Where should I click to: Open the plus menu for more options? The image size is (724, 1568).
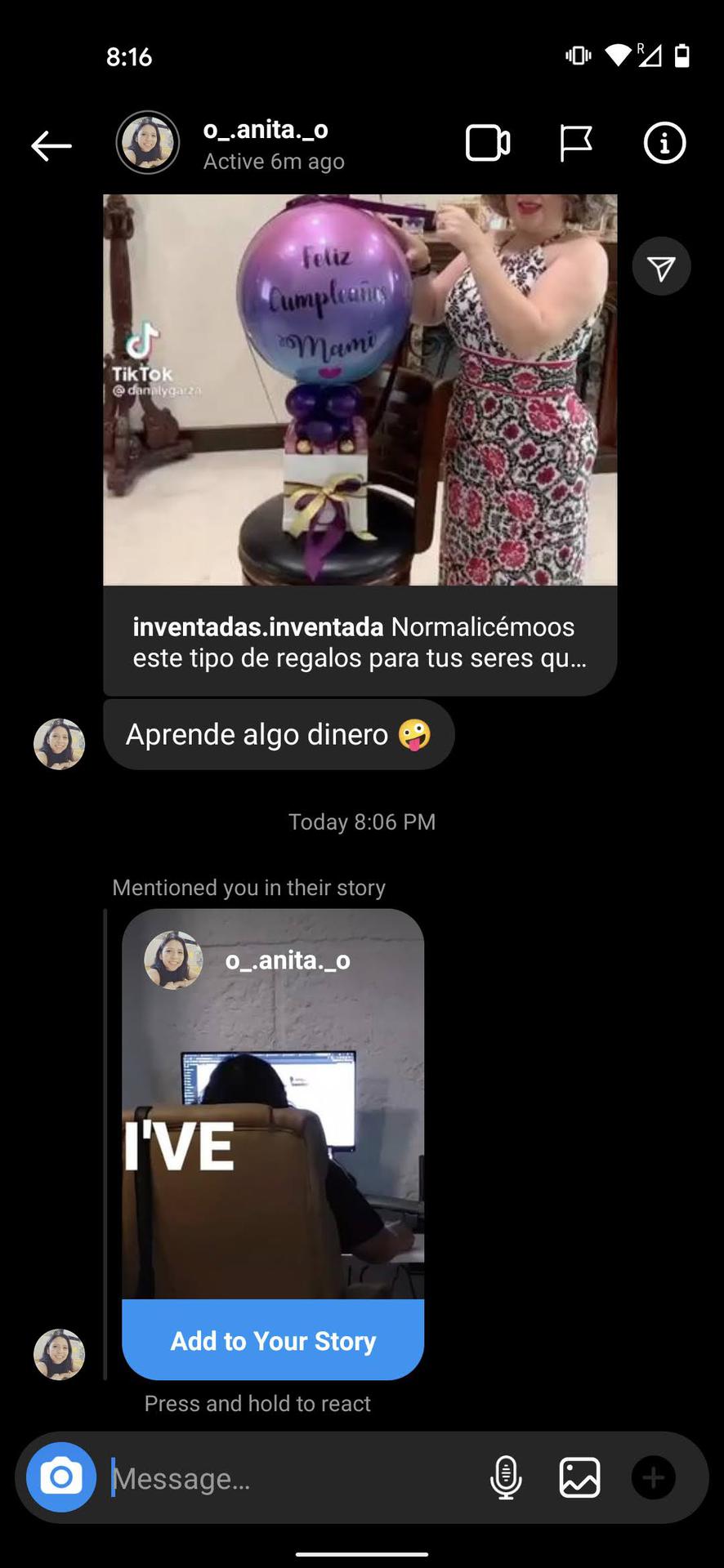tap(653, 1477)
